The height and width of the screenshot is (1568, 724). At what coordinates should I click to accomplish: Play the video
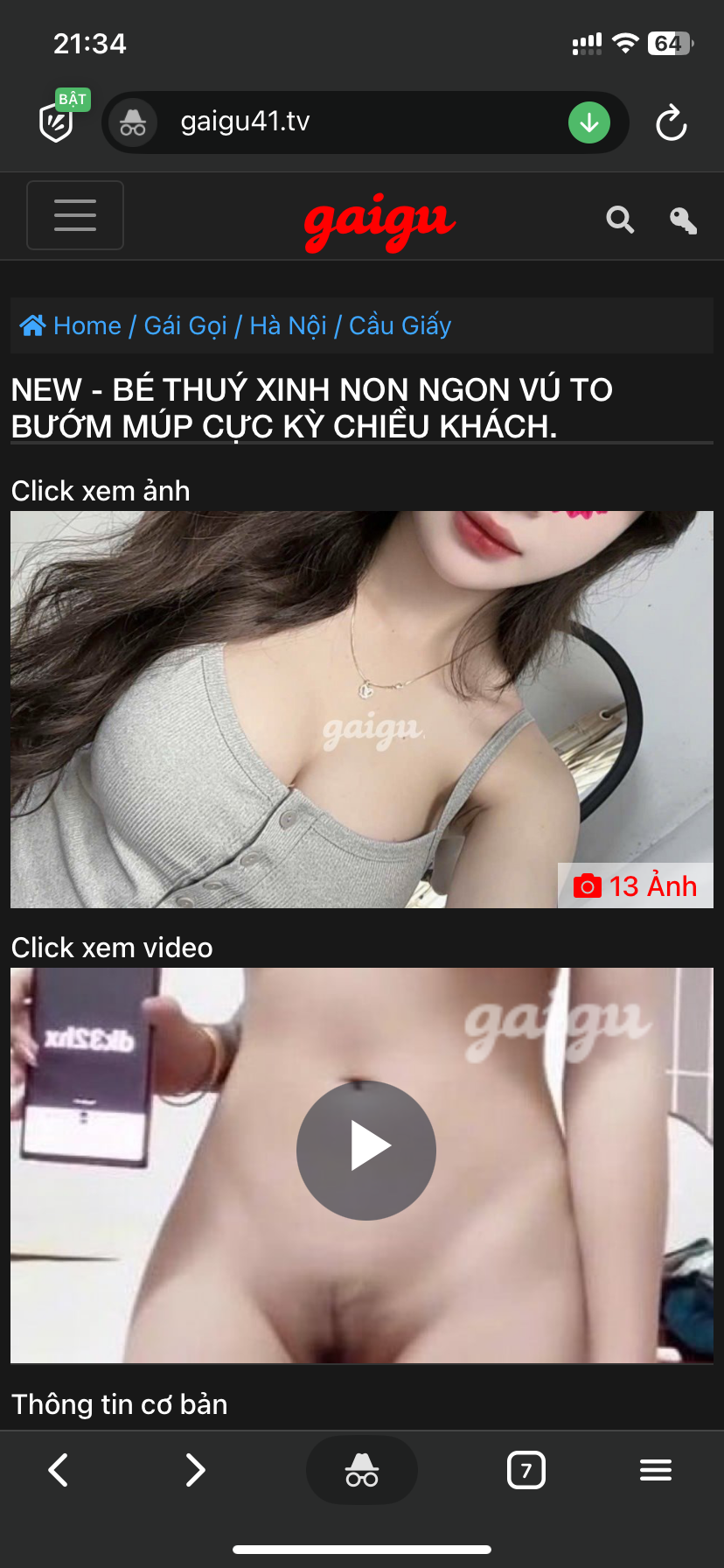click(x=365, y=1150)
